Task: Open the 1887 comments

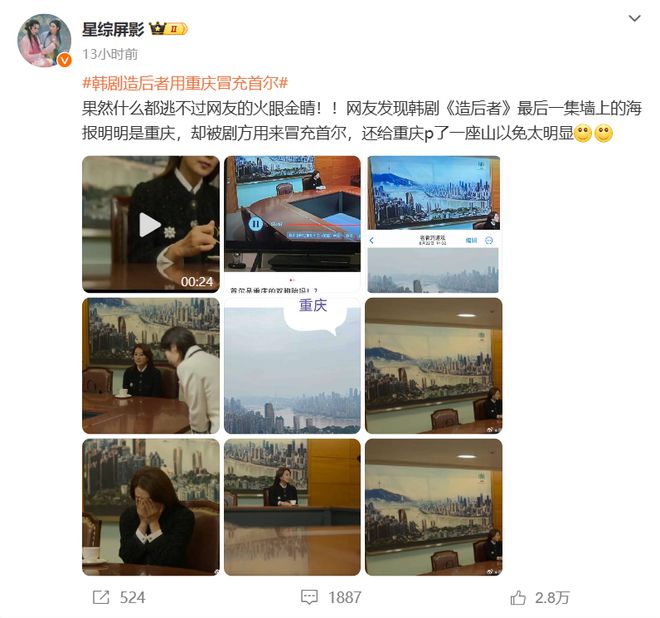Action: click(x=331, y=597)
